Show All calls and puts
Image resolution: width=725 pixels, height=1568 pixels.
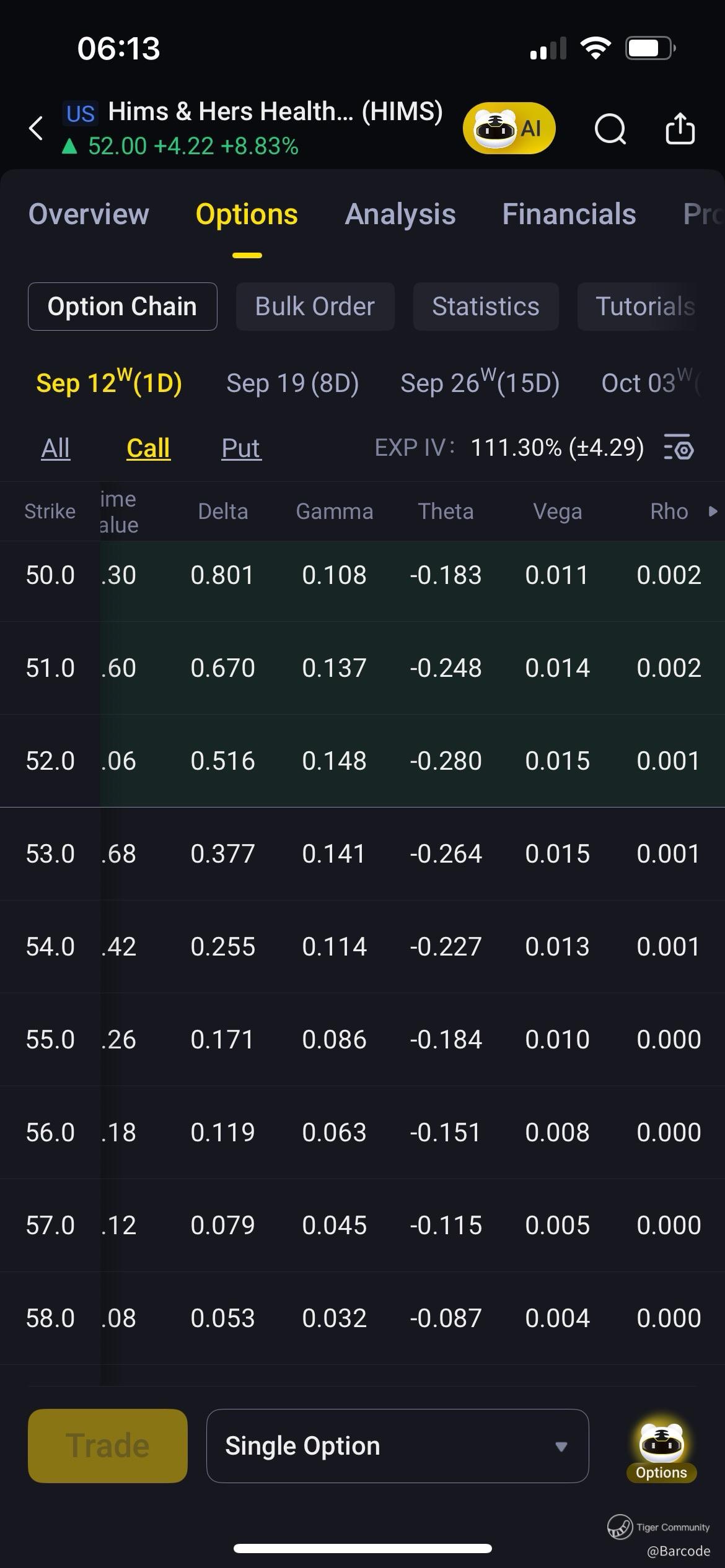pyautogui.click(x=56, y=448)
